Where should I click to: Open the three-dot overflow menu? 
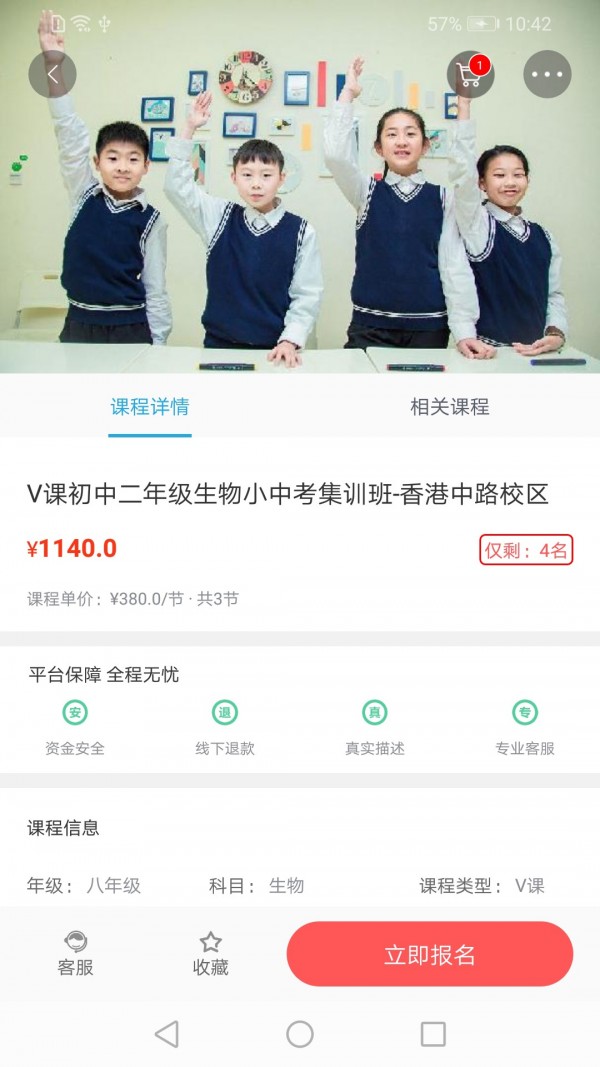click(x=547, y=74)
